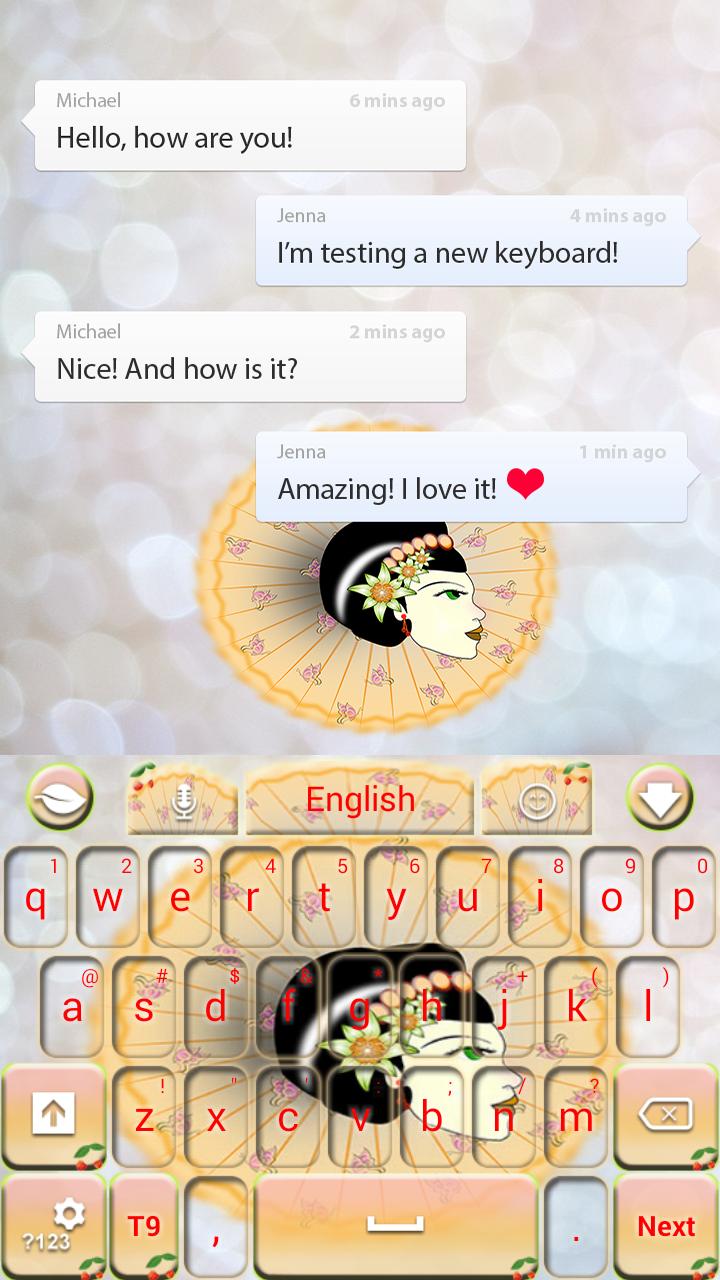Tap the space bar
This screenshot has width=720, height=1280.
point(396,1226)
